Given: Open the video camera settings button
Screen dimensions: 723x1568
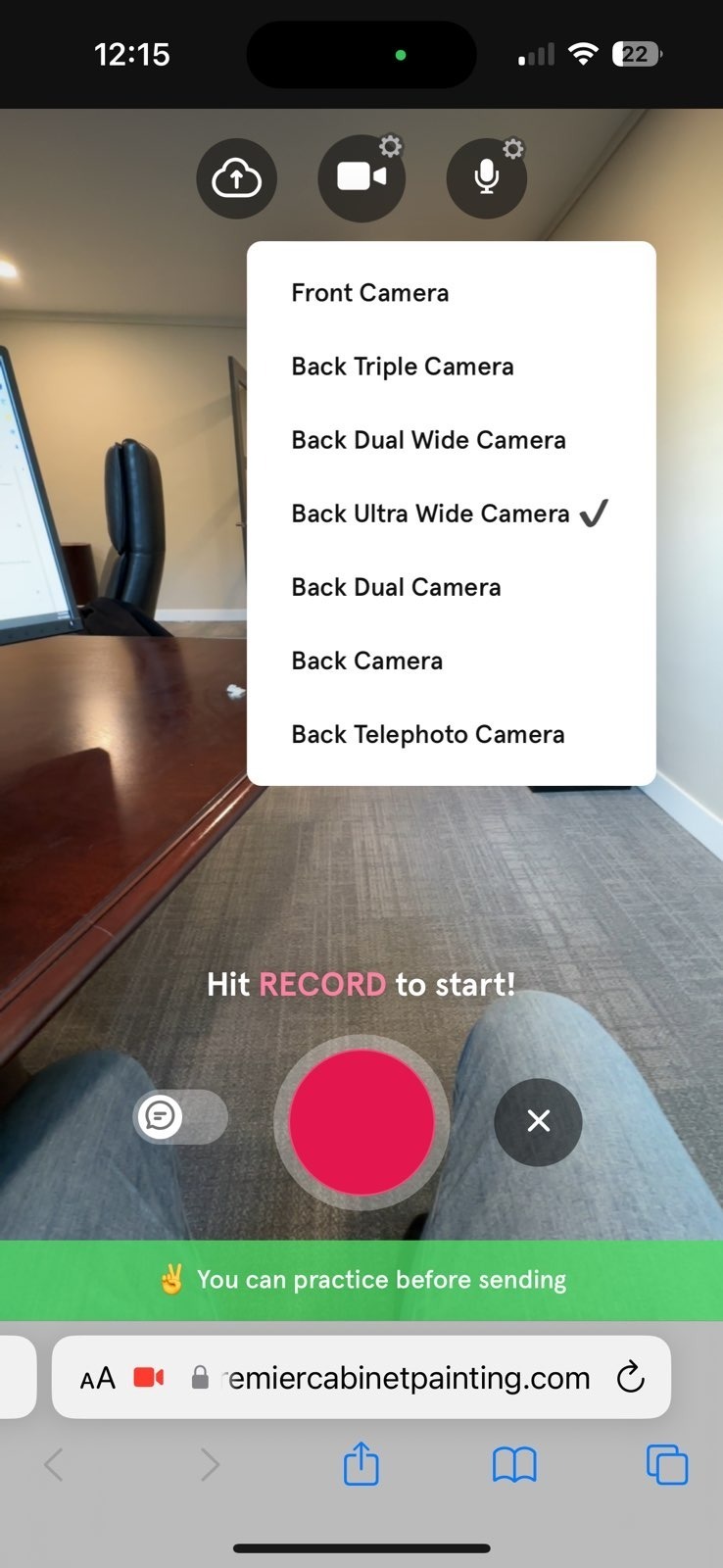Looking at the screenshot, I should [x=361, y=178].
